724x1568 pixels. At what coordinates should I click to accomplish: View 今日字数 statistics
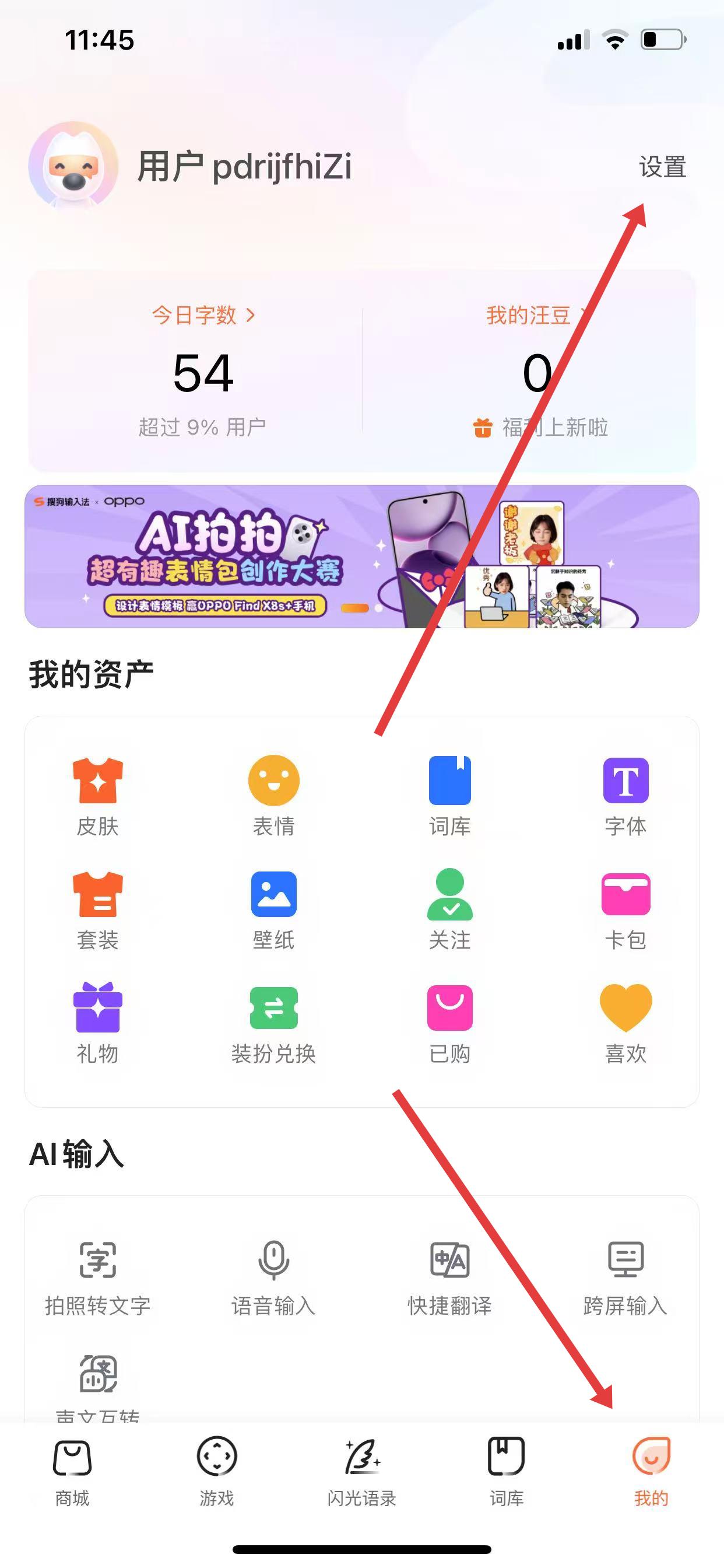203,316
